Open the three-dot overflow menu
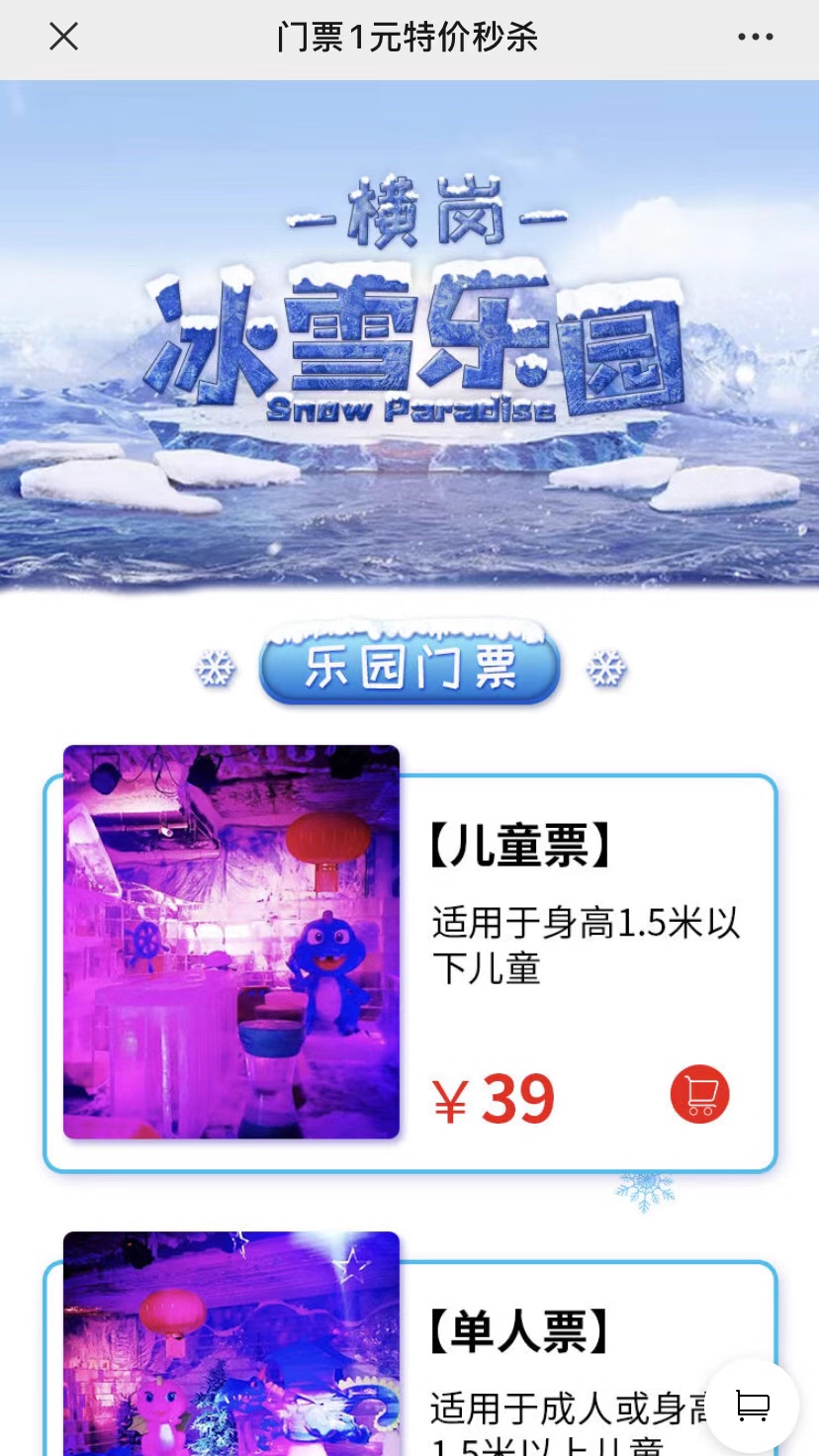819x1456 pixels. [755, 38]
